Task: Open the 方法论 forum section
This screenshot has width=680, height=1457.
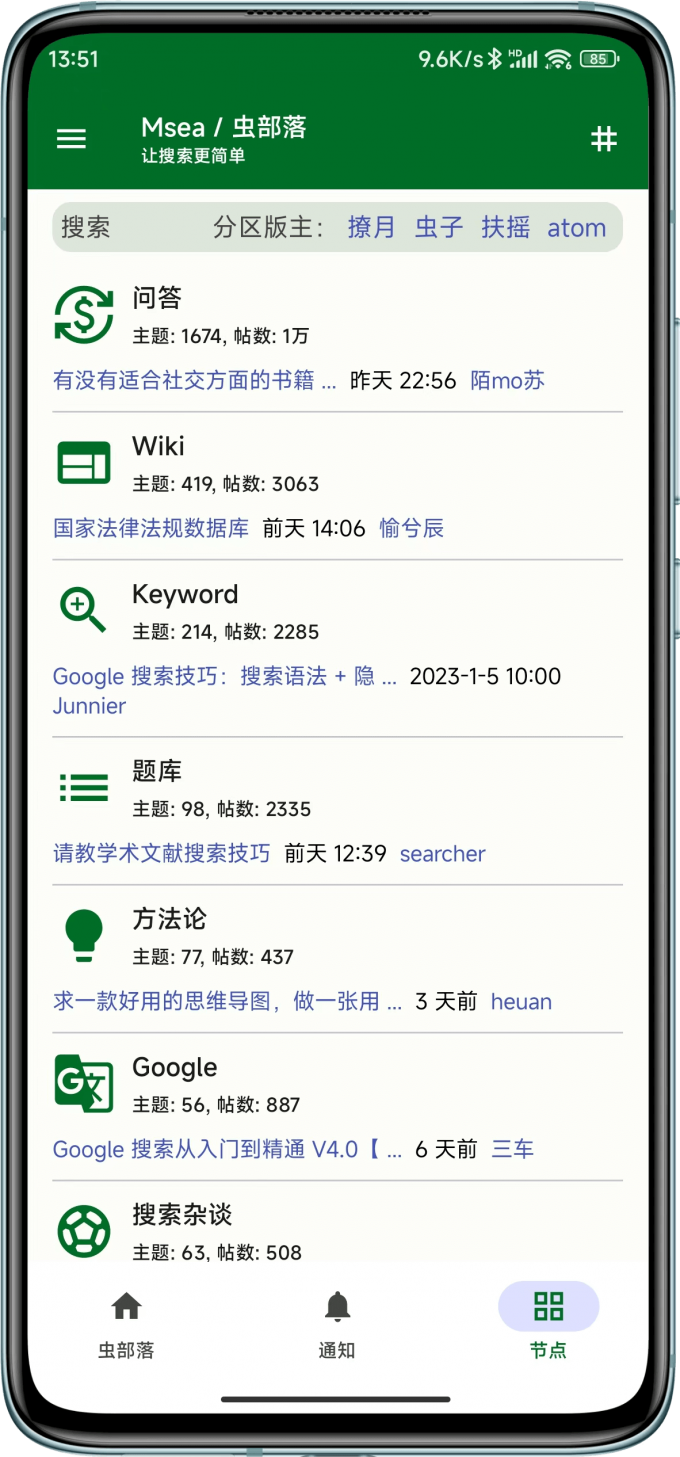Action: [x=169, y=919]
